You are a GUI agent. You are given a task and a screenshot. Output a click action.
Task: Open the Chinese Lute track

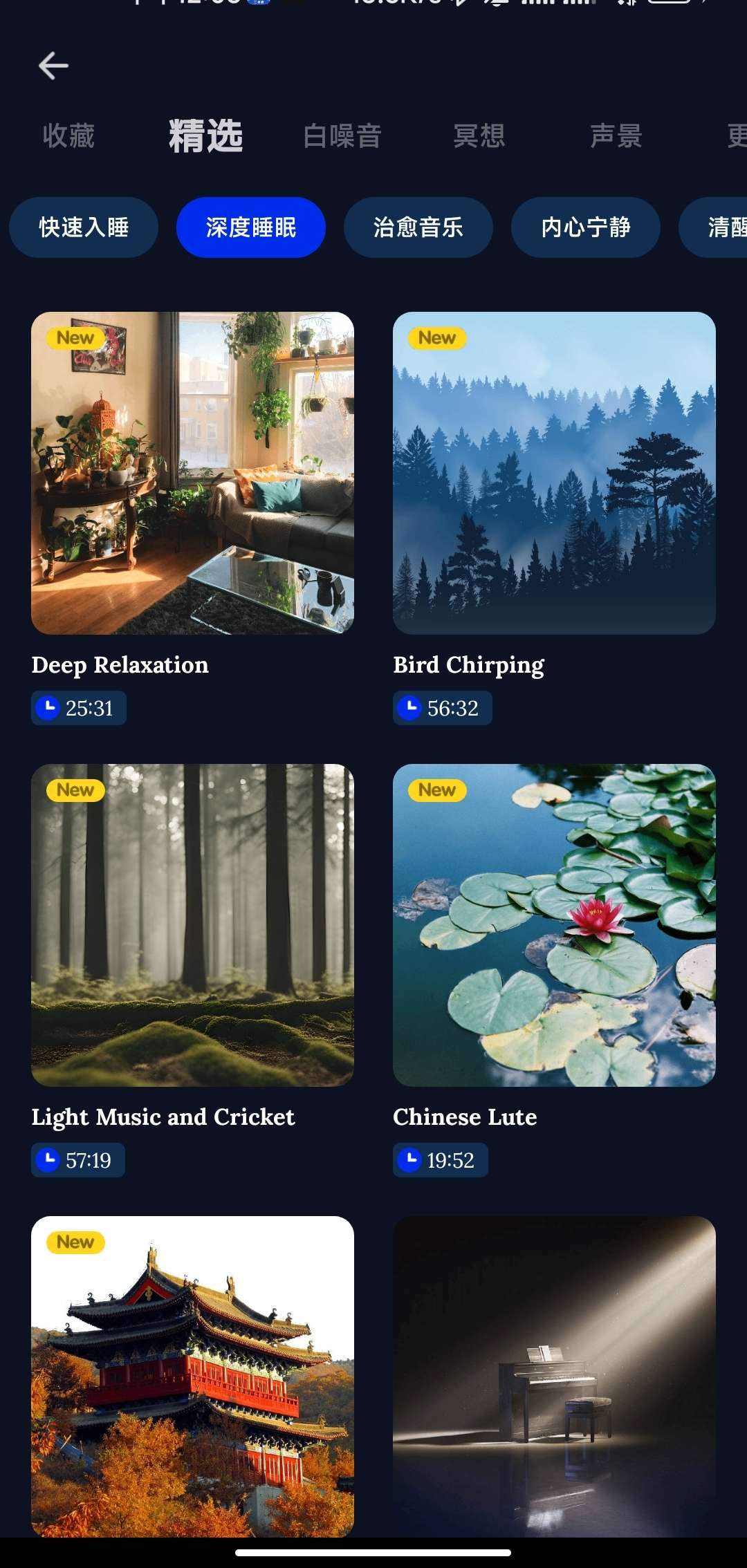pos(554,925)
